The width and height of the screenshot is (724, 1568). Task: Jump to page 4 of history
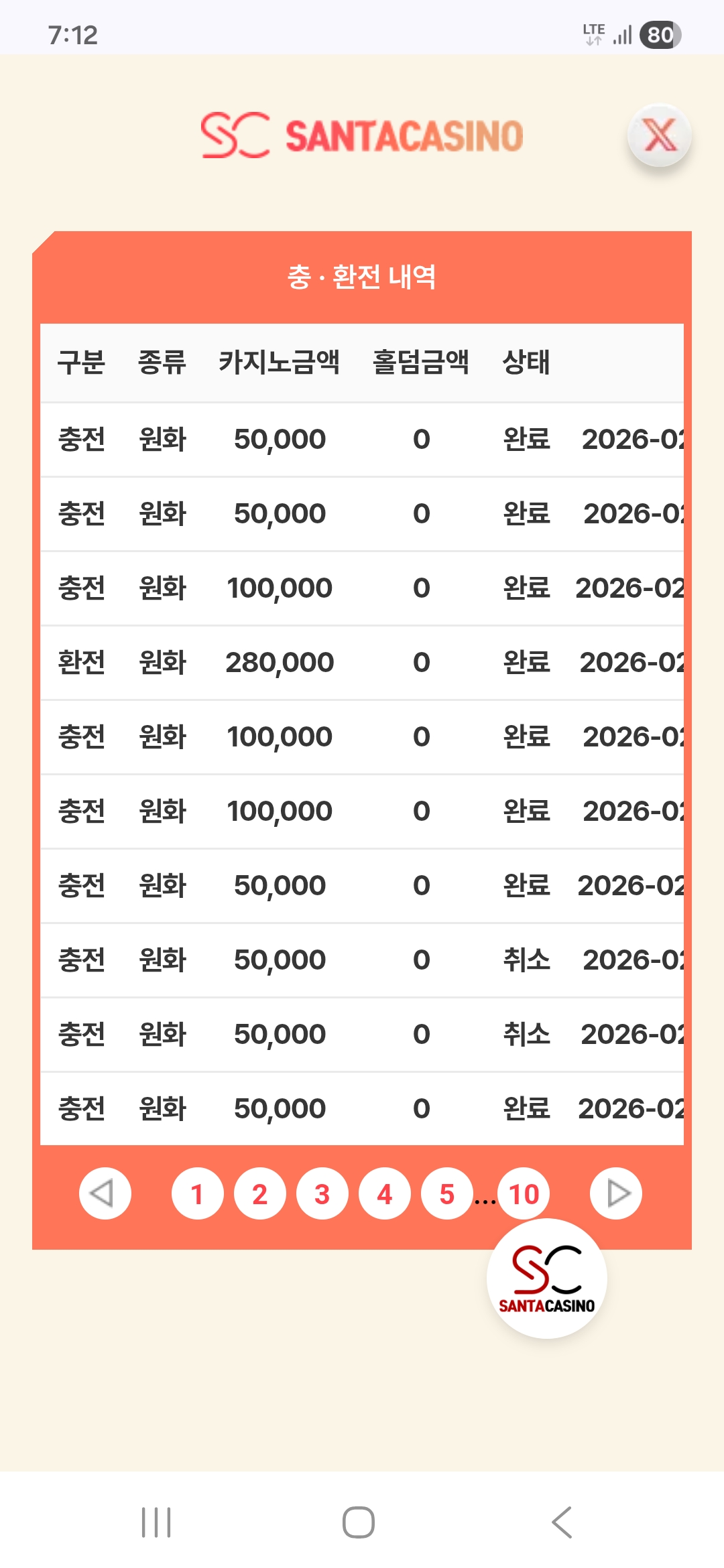(384, 1193)
